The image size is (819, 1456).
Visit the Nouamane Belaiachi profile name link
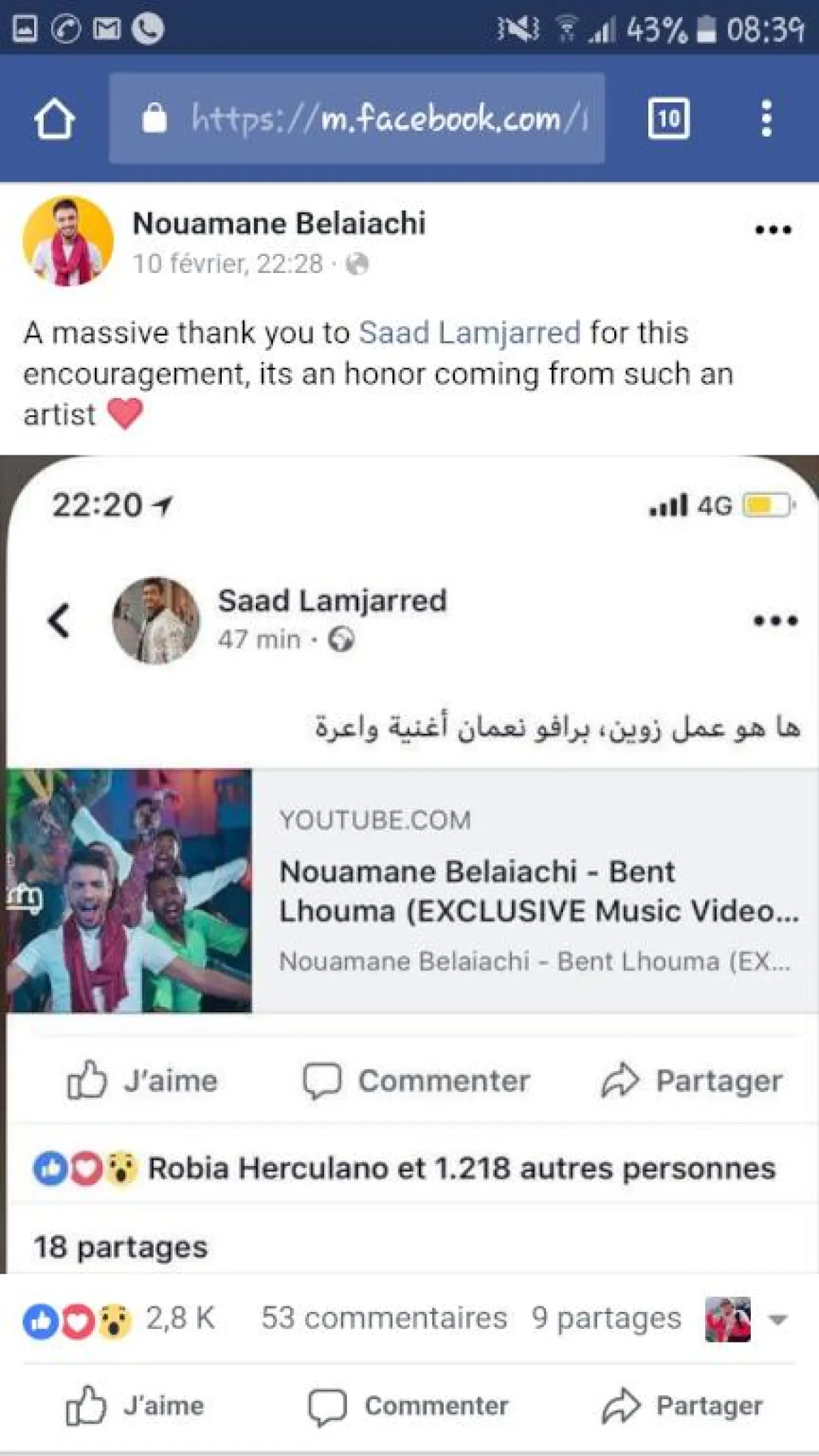click(278, 224)
